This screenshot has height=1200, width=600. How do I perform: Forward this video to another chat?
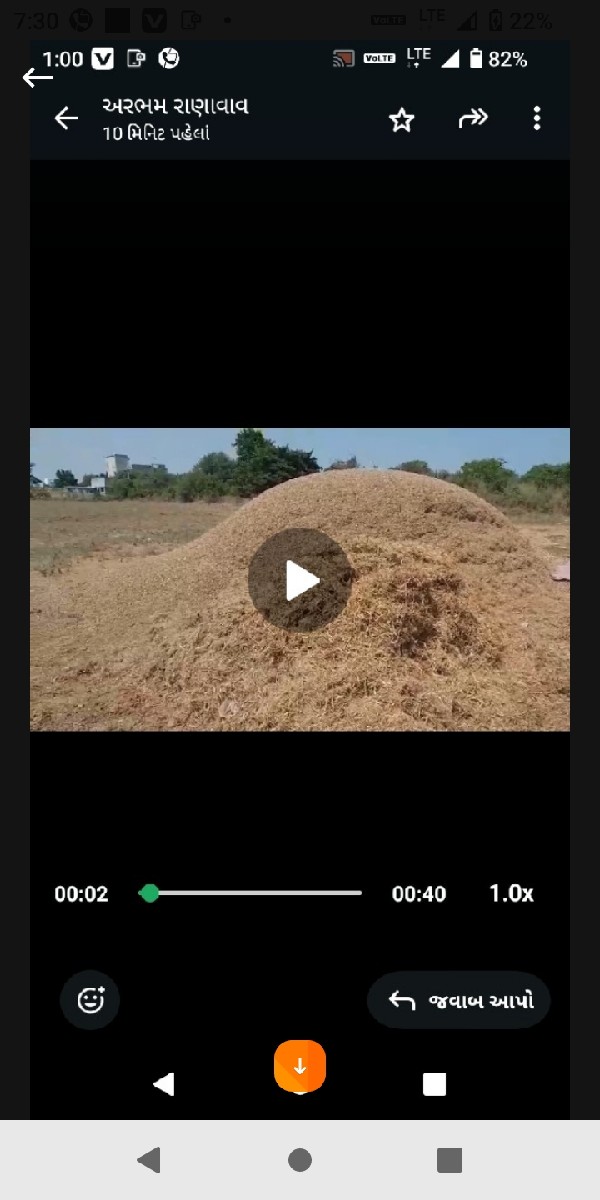click(x=472, y=119)
